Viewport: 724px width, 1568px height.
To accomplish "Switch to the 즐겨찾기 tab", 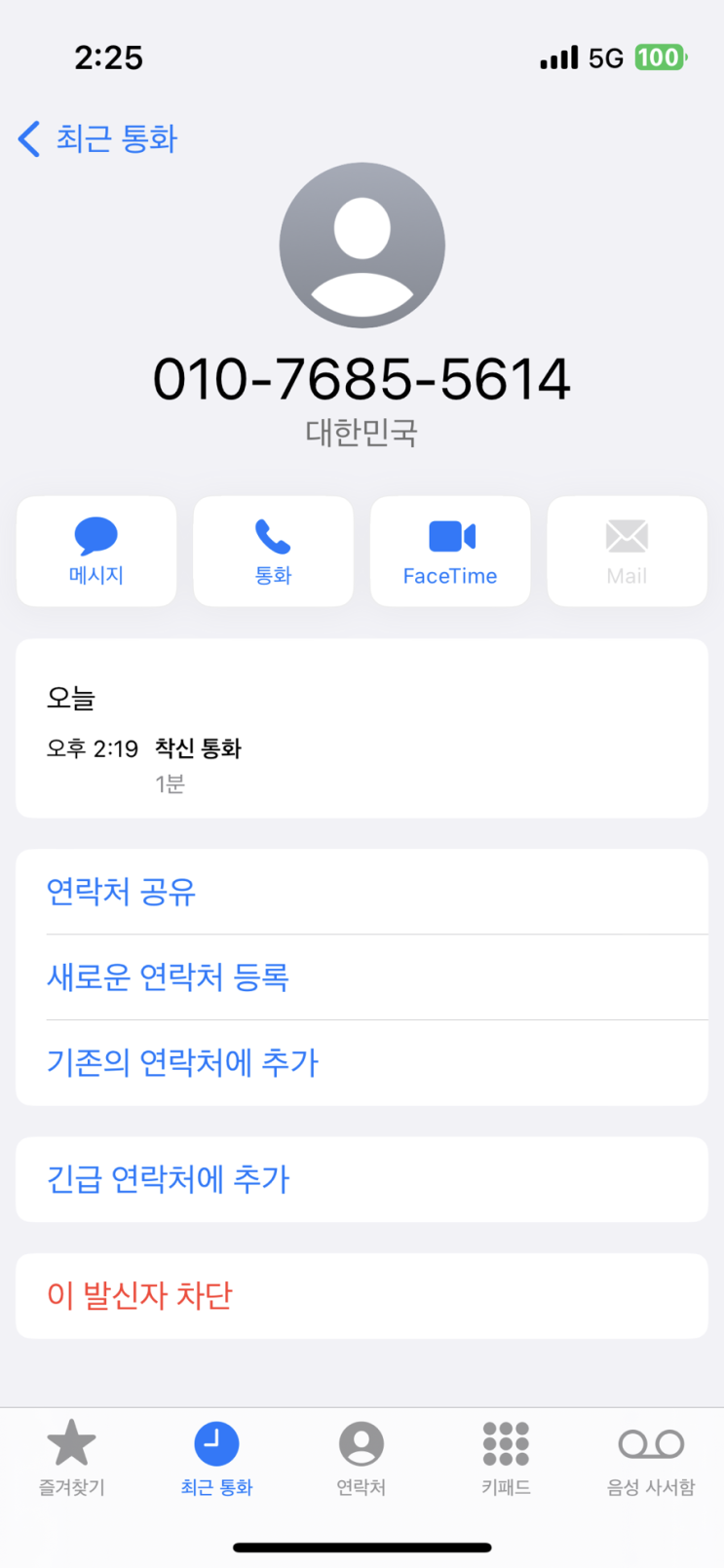I will tap(71, 1456).
